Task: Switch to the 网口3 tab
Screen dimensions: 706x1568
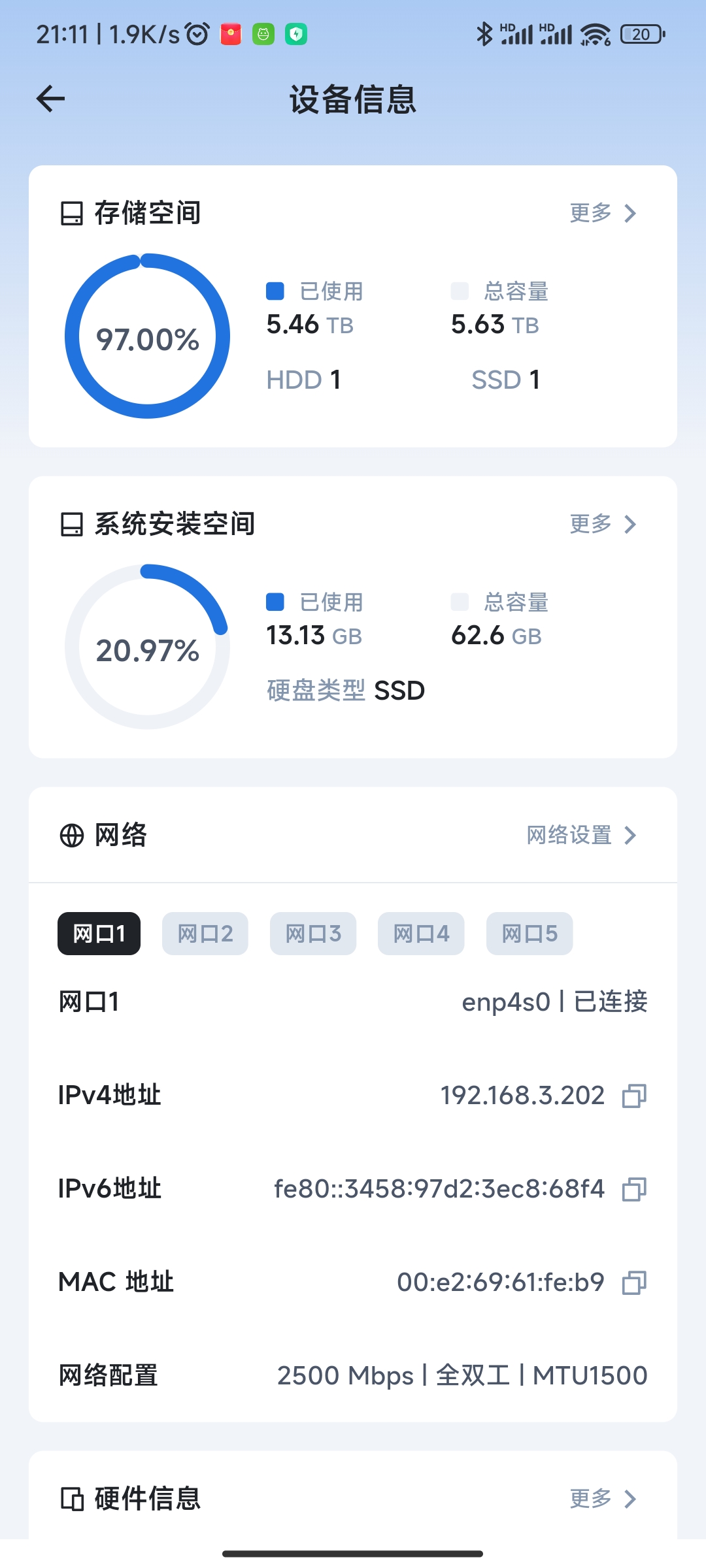Action: pyautogui.click(x=313, y=934)
